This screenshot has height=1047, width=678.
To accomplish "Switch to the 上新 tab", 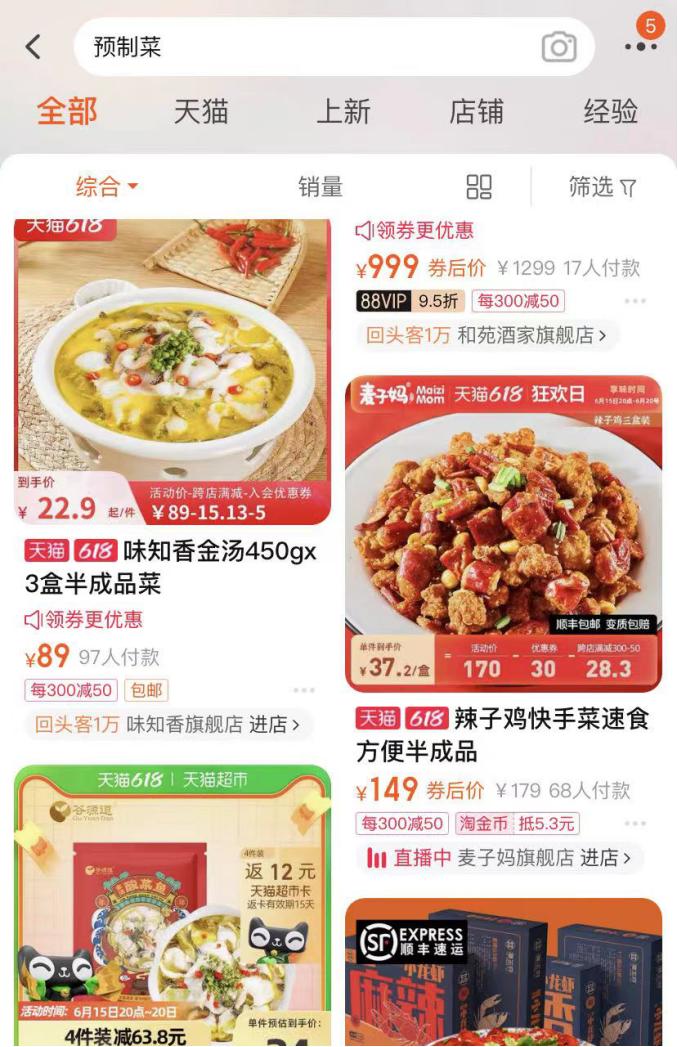I will (343, 111).
